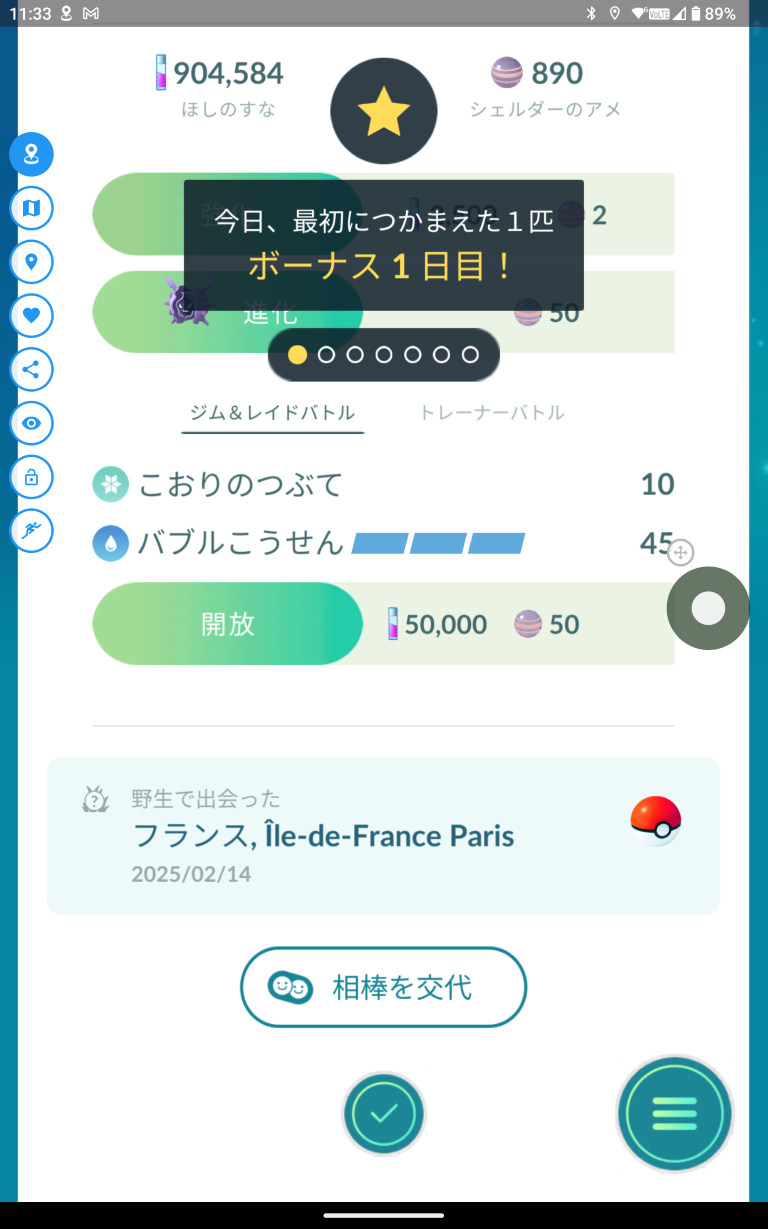Image resolution: width=768 pixels, height=1229 pixels.
Task: Tap the location pin icon
Action: 31,262
